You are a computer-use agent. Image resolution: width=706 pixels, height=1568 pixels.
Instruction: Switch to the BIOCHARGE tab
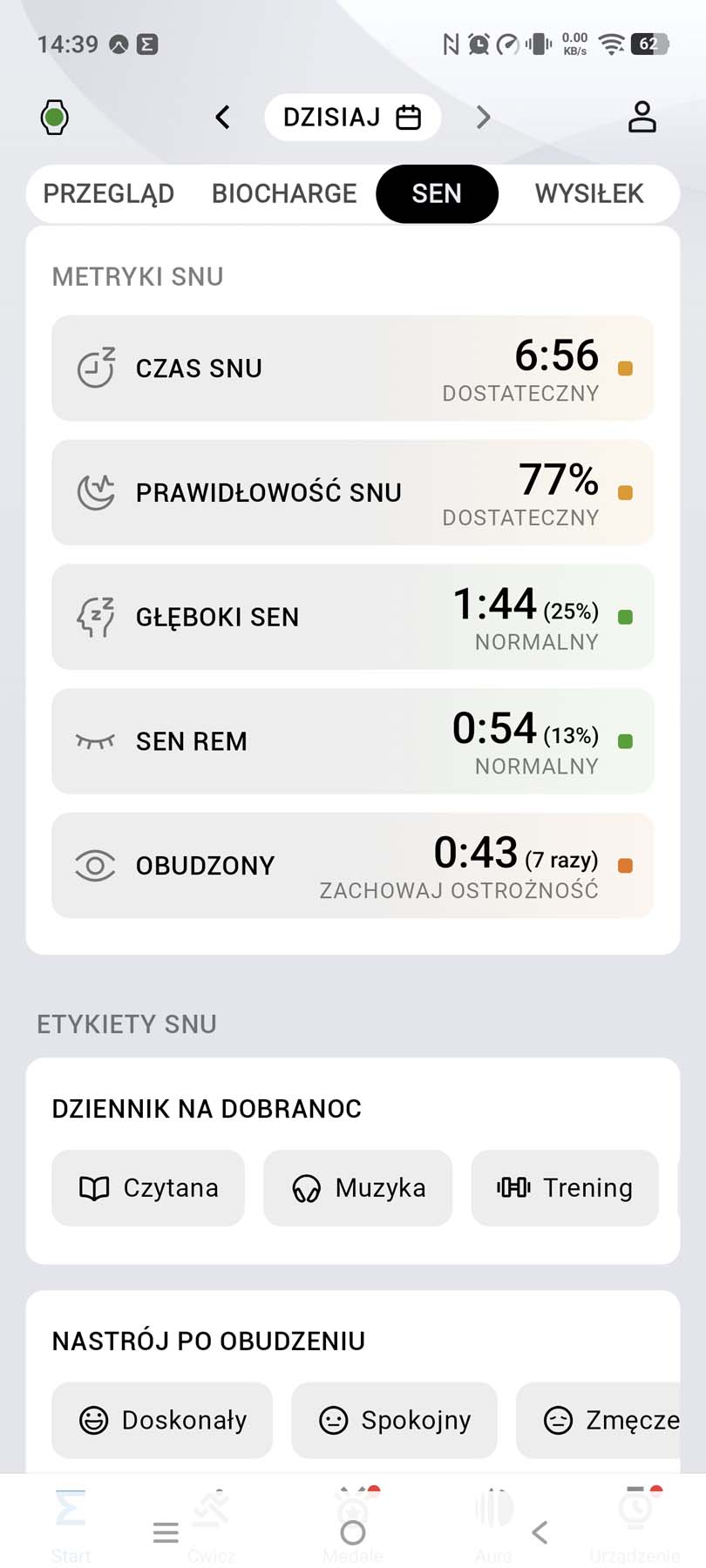pyautogui.click(x=283, y=193)
